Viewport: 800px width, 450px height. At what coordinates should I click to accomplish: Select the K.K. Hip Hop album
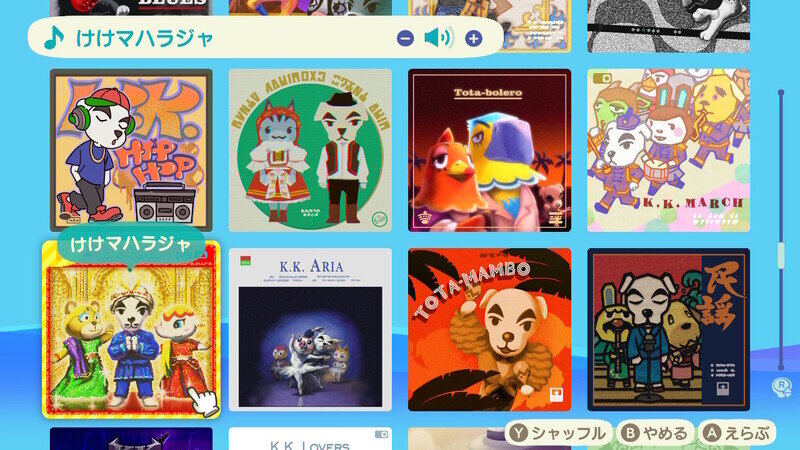pos(131,150)
